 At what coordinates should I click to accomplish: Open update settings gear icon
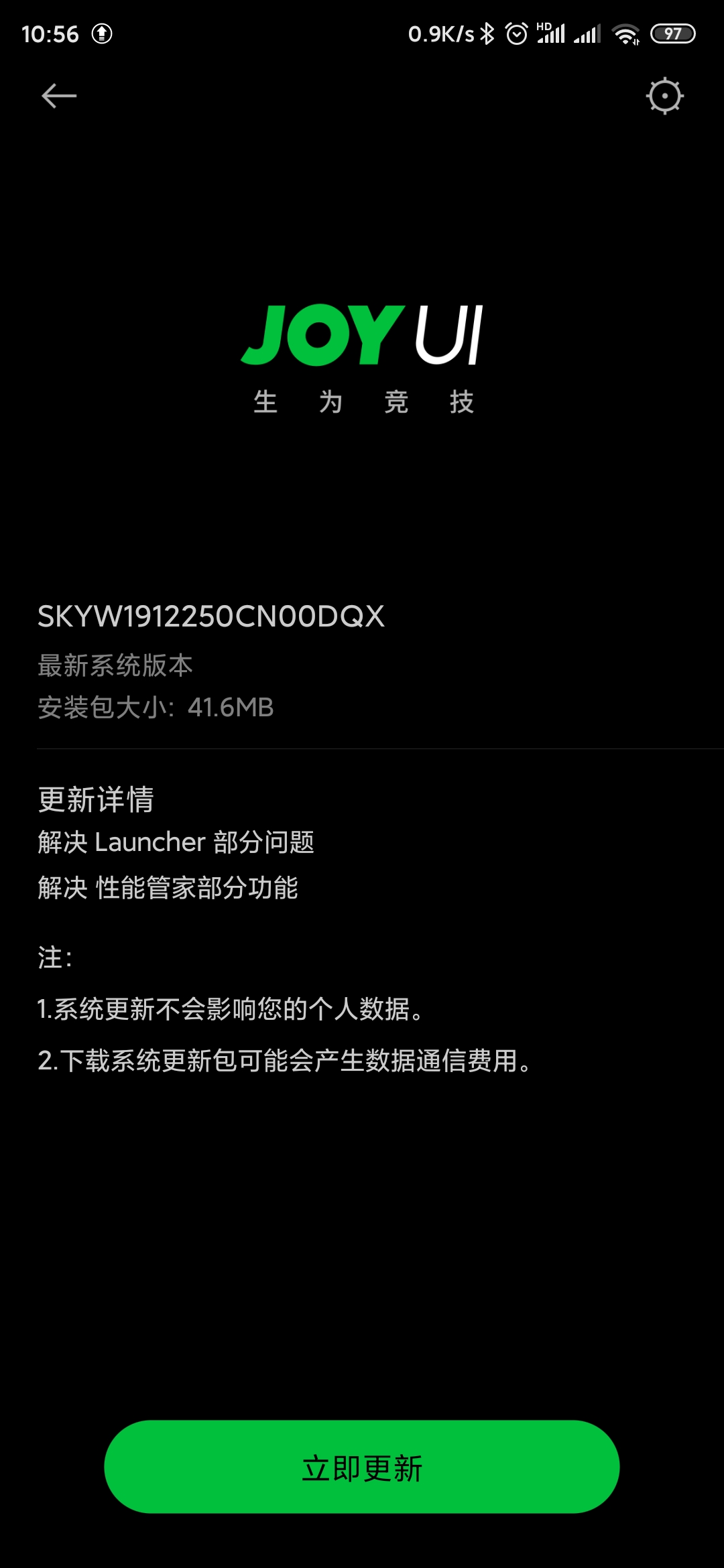point(664,96)
